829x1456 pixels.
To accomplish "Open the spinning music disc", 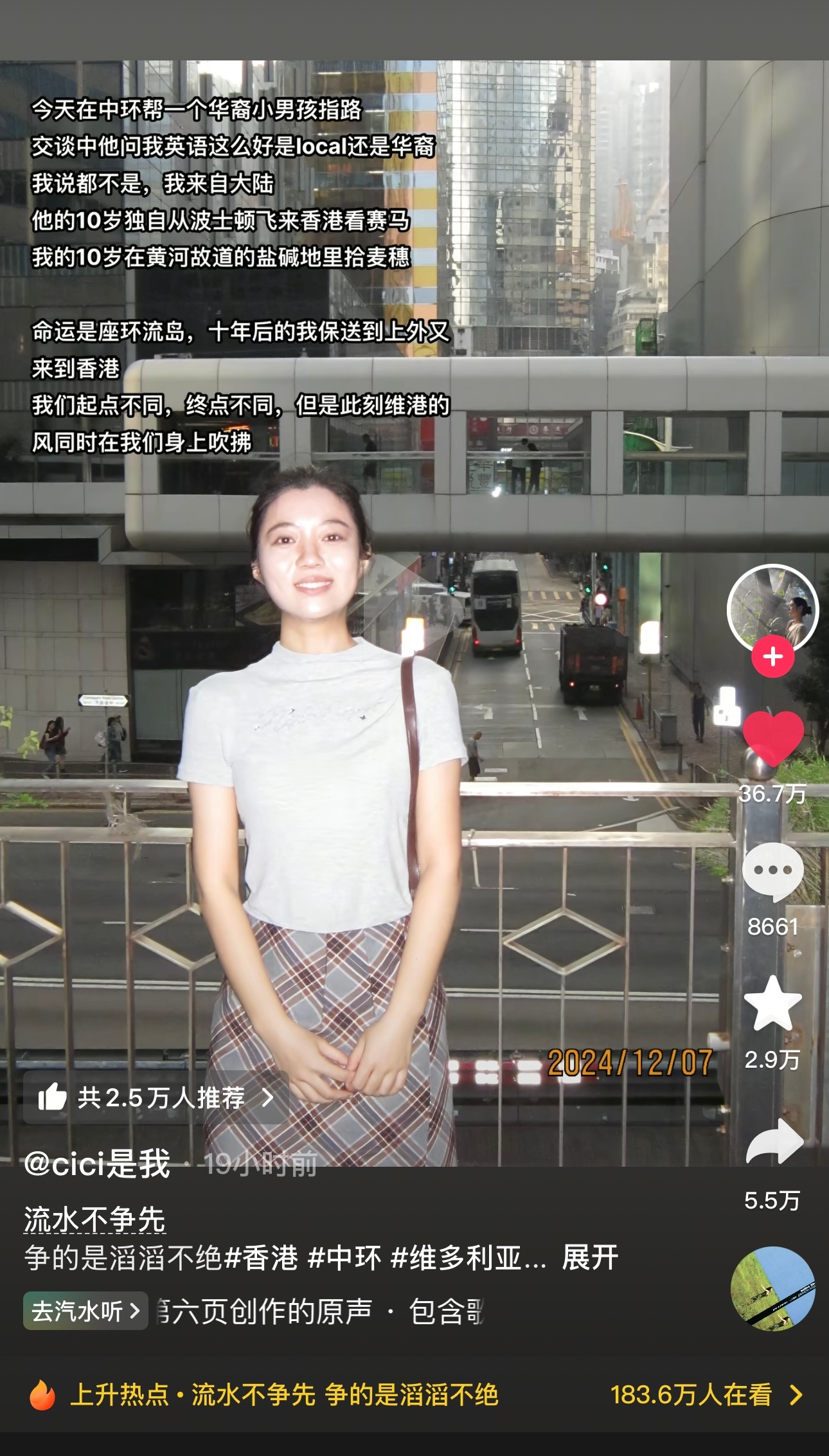I will (x=772, y=1288).
